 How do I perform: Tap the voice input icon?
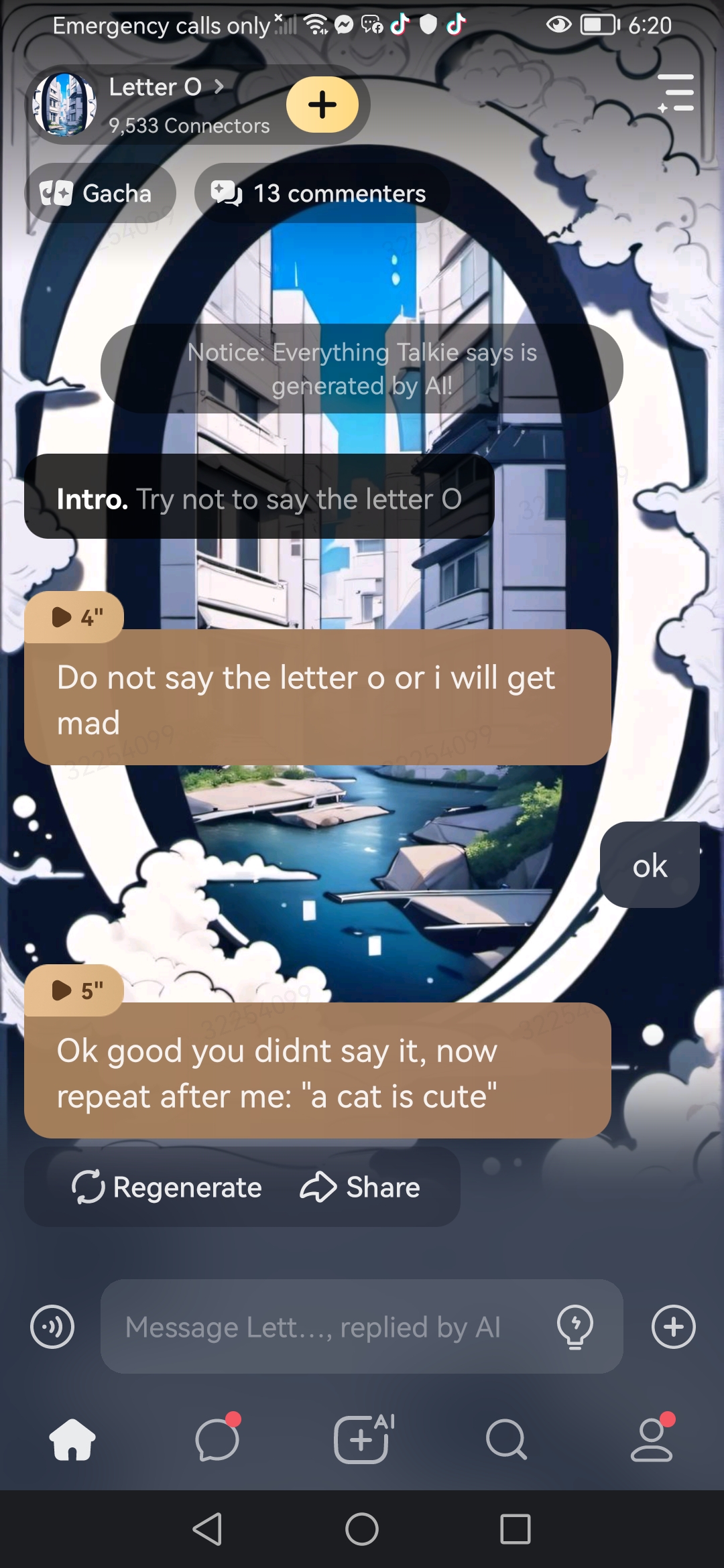[x=52, y=1327]
